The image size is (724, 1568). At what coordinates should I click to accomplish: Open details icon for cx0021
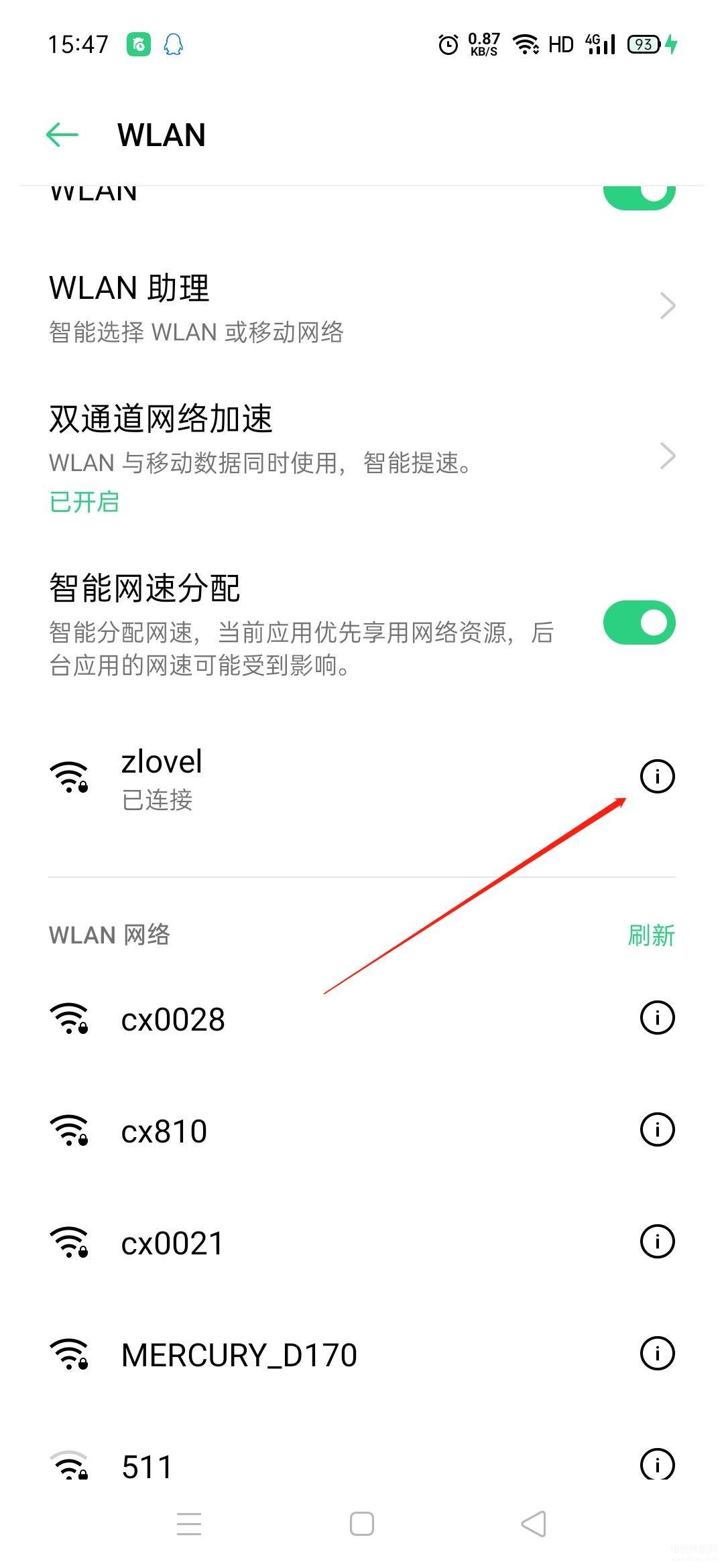point(657,1241)
